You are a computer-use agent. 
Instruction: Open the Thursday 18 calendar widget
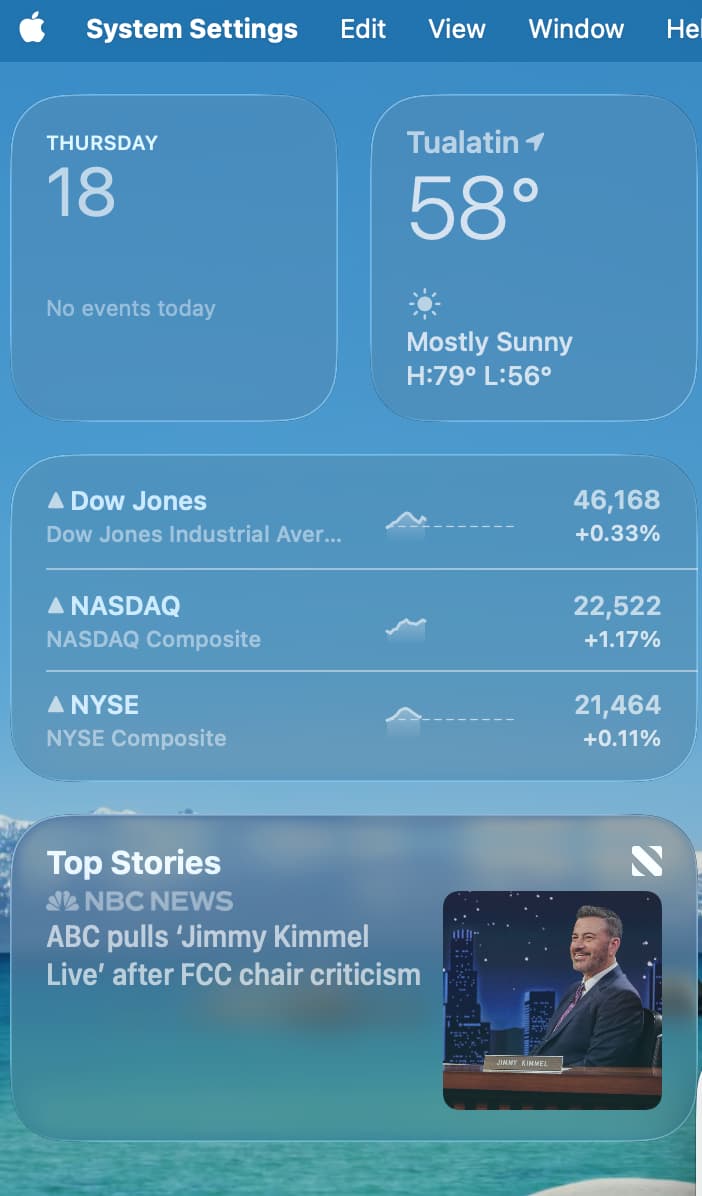[x=174, y=258]
